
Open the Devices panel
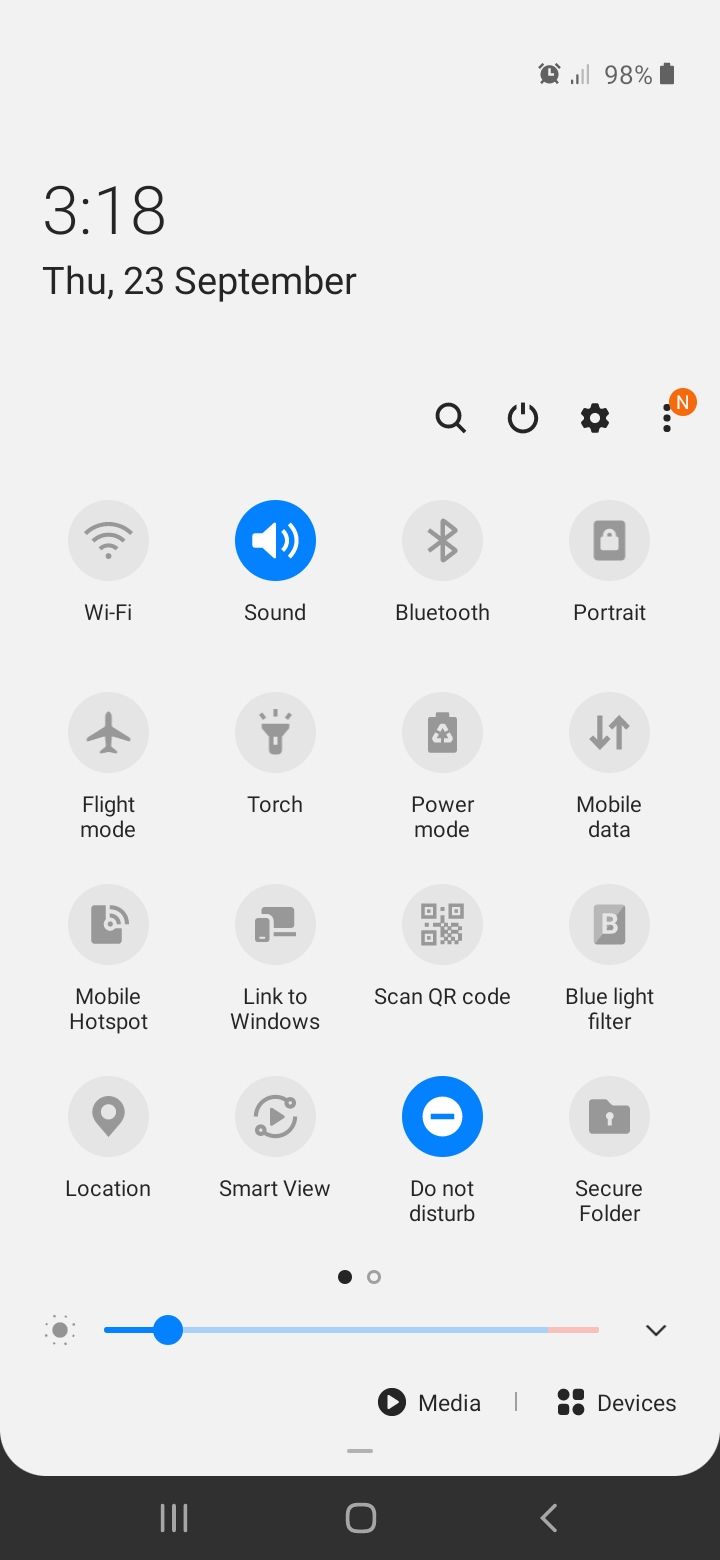coord(615,1402)
